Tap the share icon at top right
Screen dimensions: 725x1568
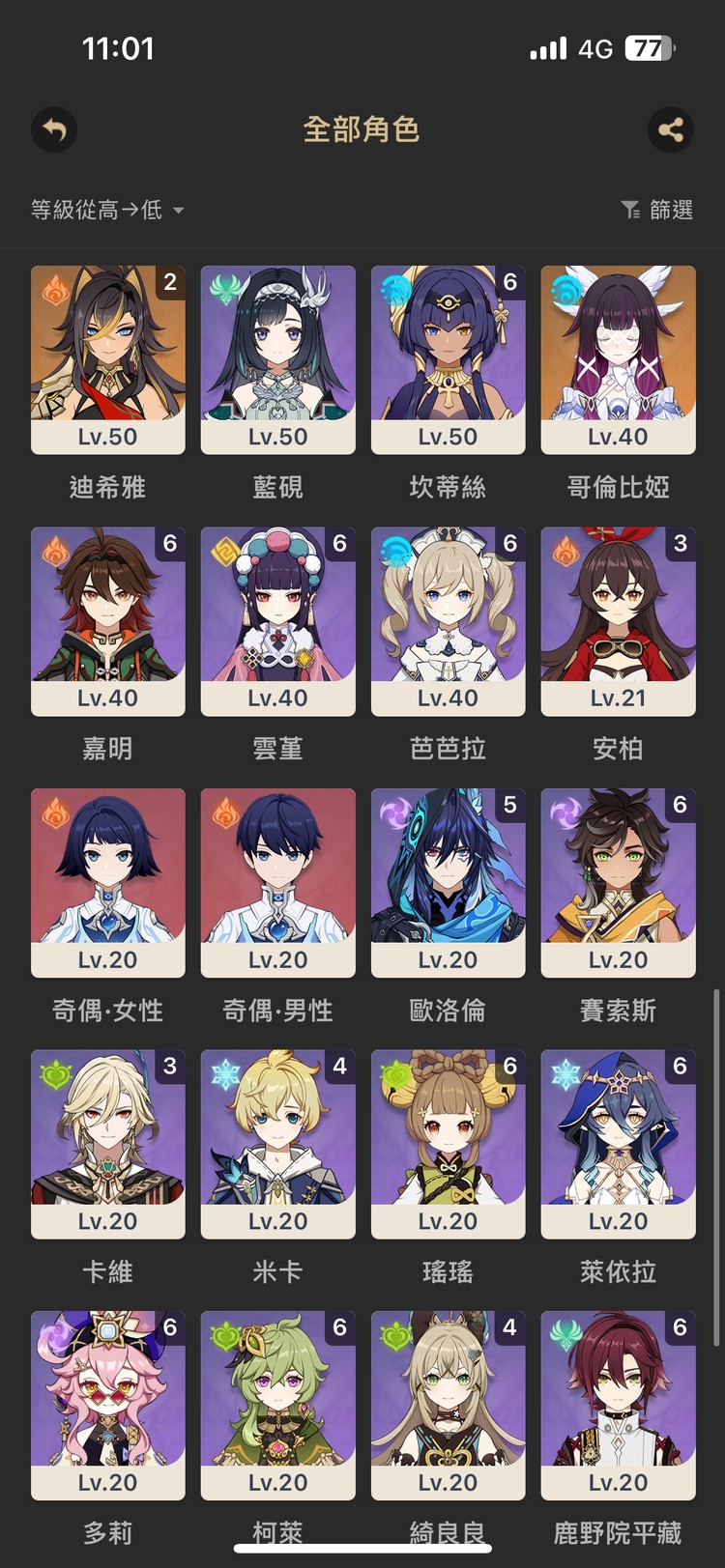click(672, 130)
